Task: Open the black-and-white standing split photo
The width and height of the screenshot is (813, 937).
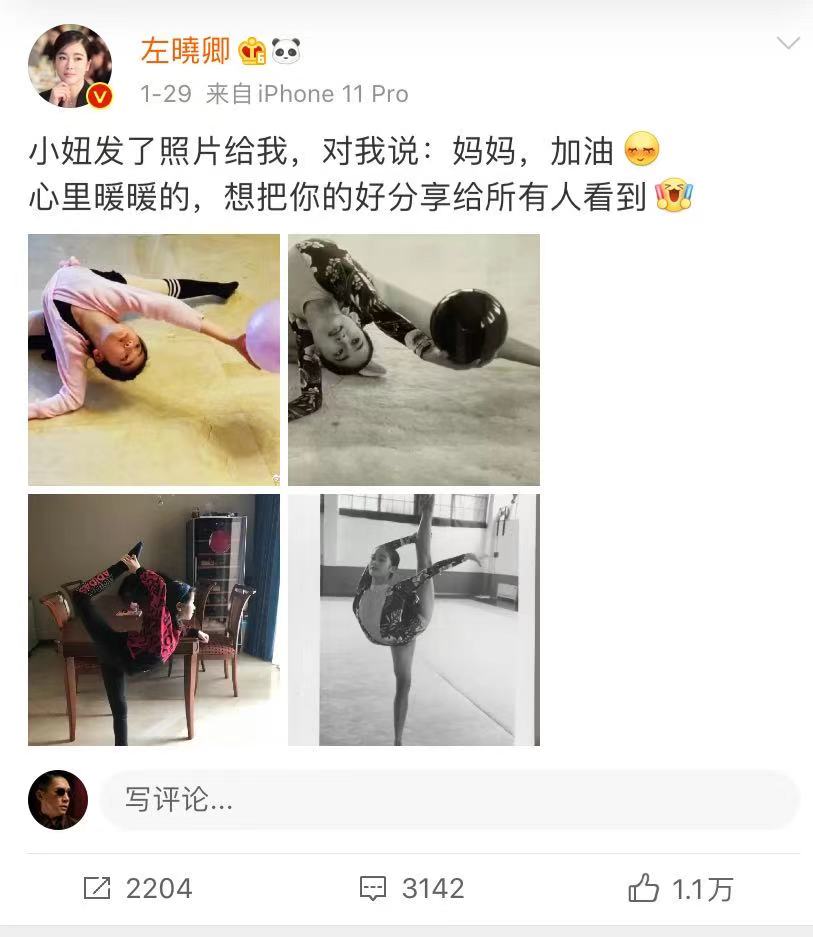Action: pyautogui.click(x=414, y=620)
